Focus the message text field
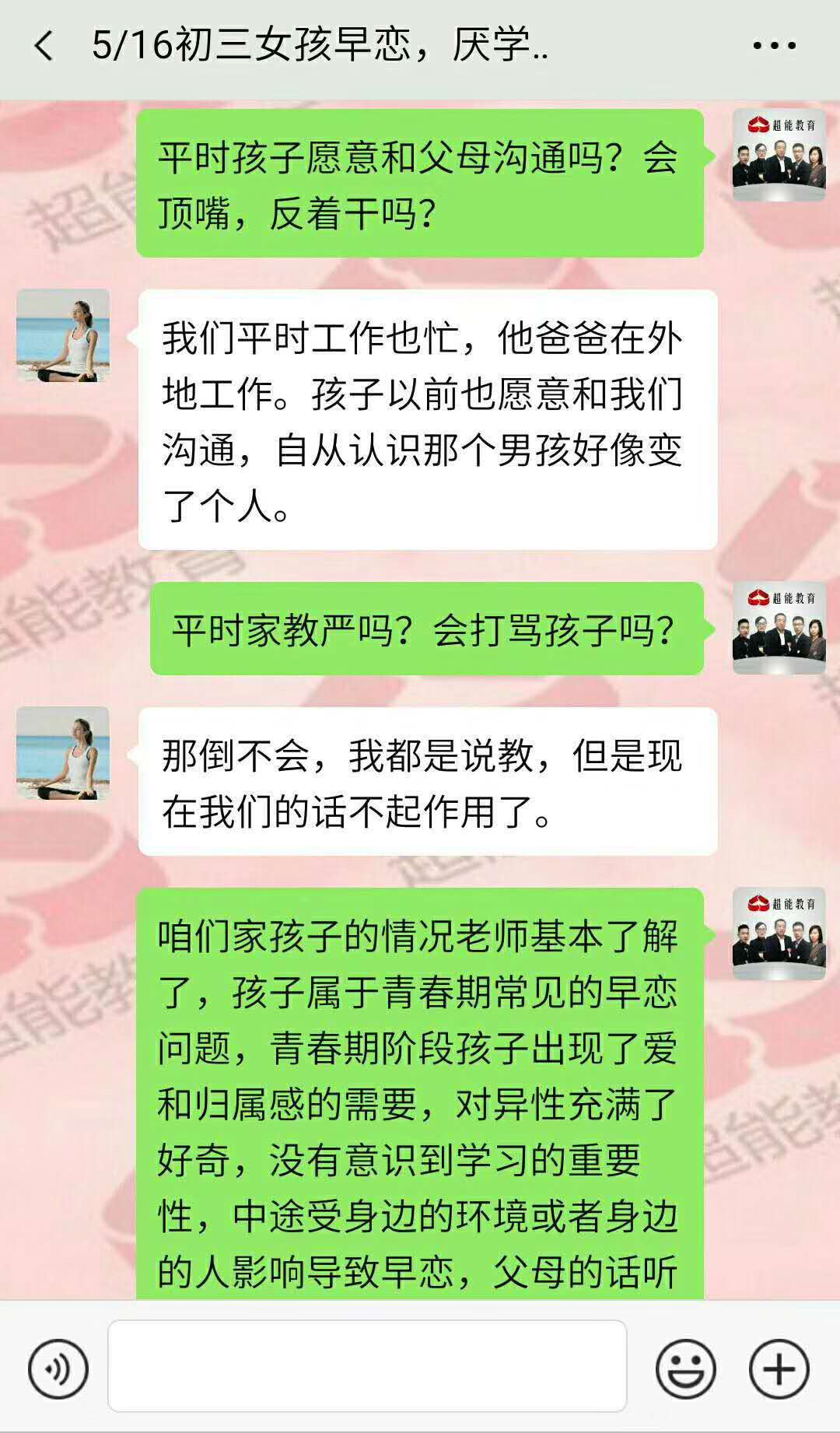840x1433 pixels. (x=367, y=1366)
